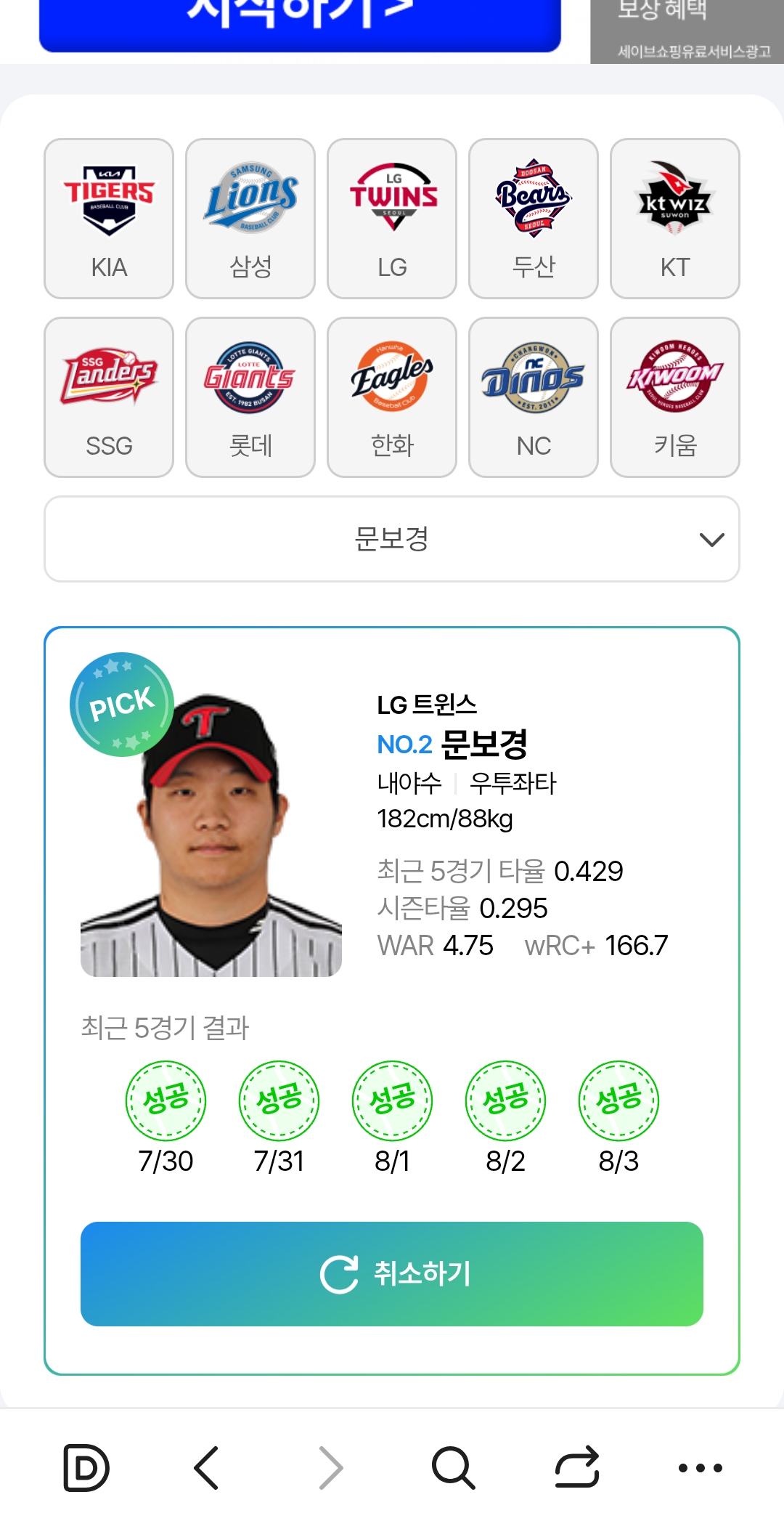Tap 취소하기 to cancel the pick
Viewport: 784px width, 1529px height.
392,1273
